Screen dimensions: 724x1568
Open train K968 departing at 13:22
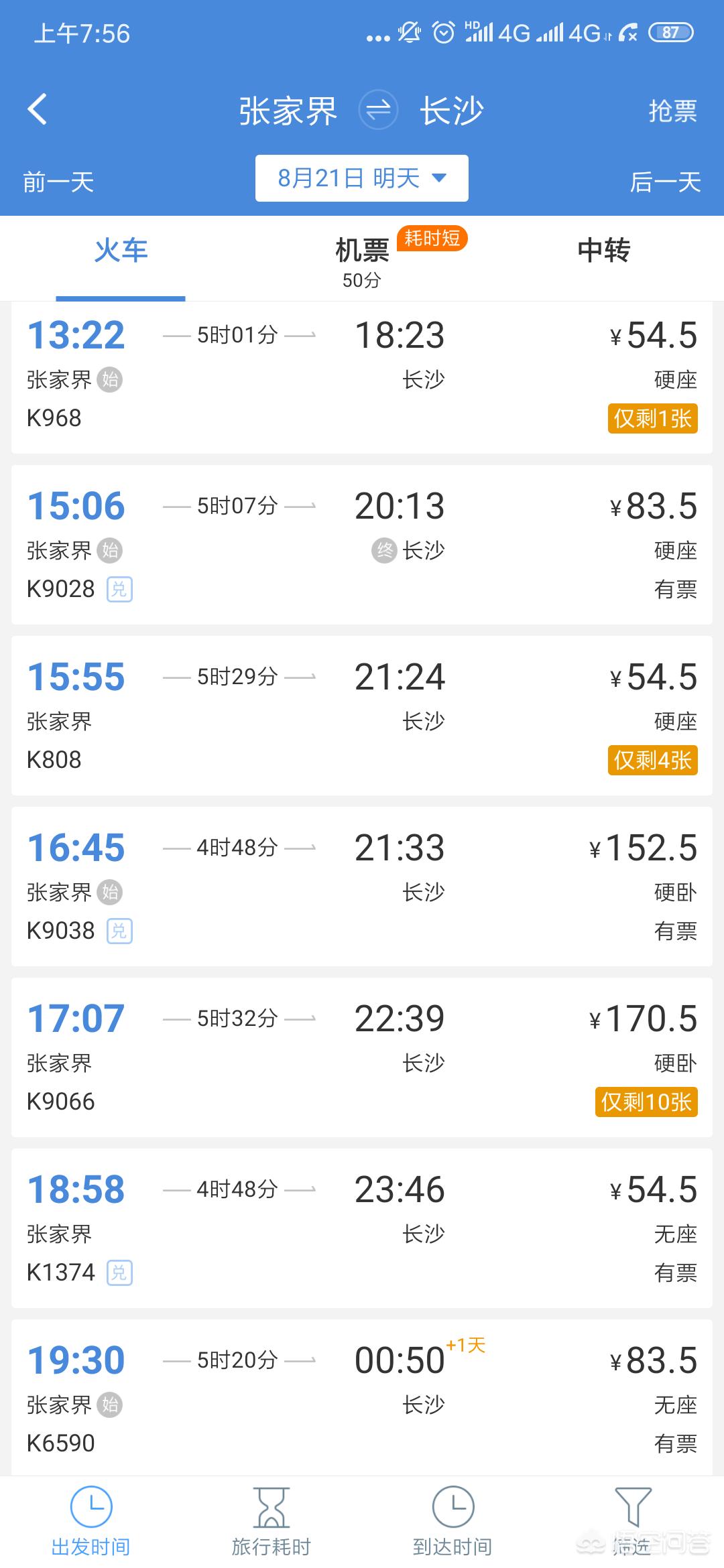click(362, 377)
